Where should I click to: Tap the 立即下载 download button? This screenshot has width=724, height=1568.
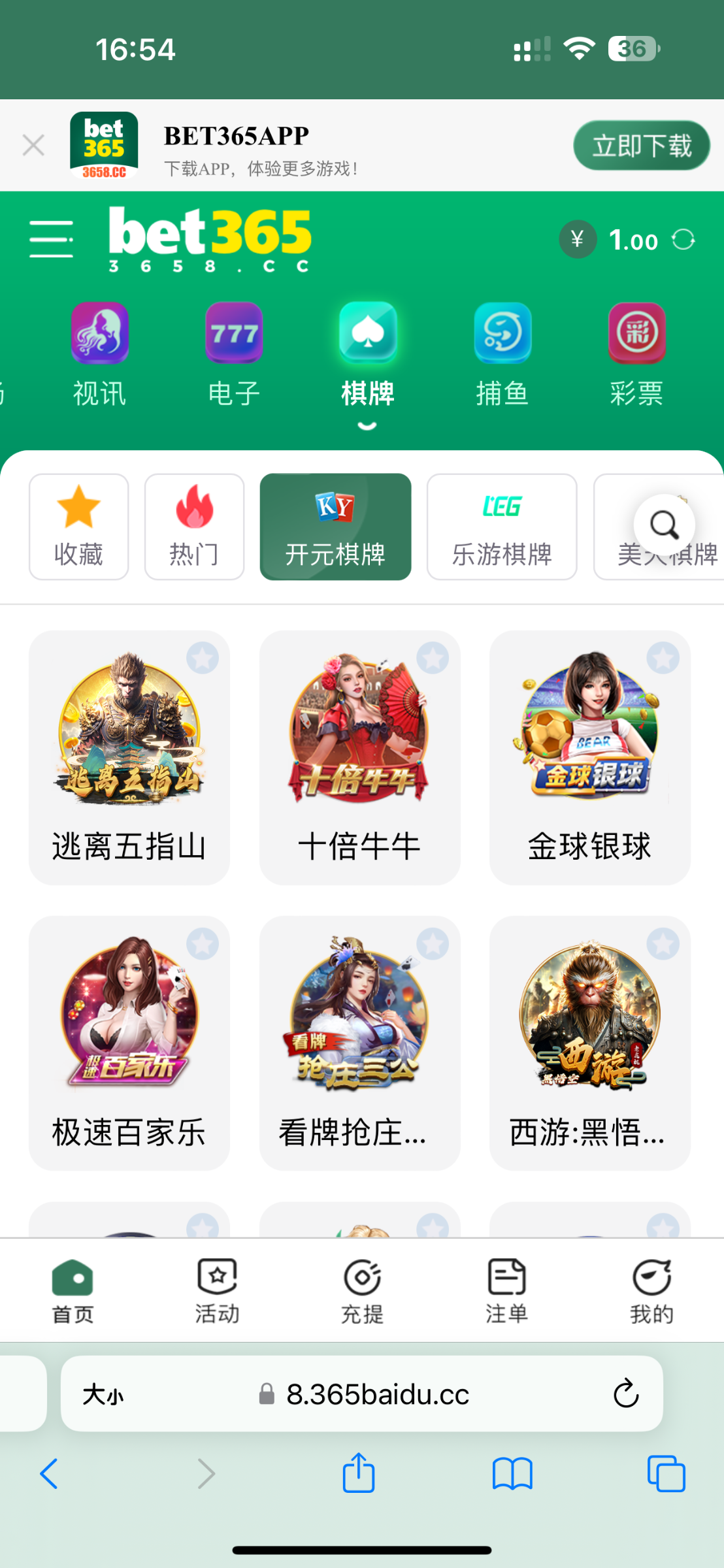coord(641,146)
